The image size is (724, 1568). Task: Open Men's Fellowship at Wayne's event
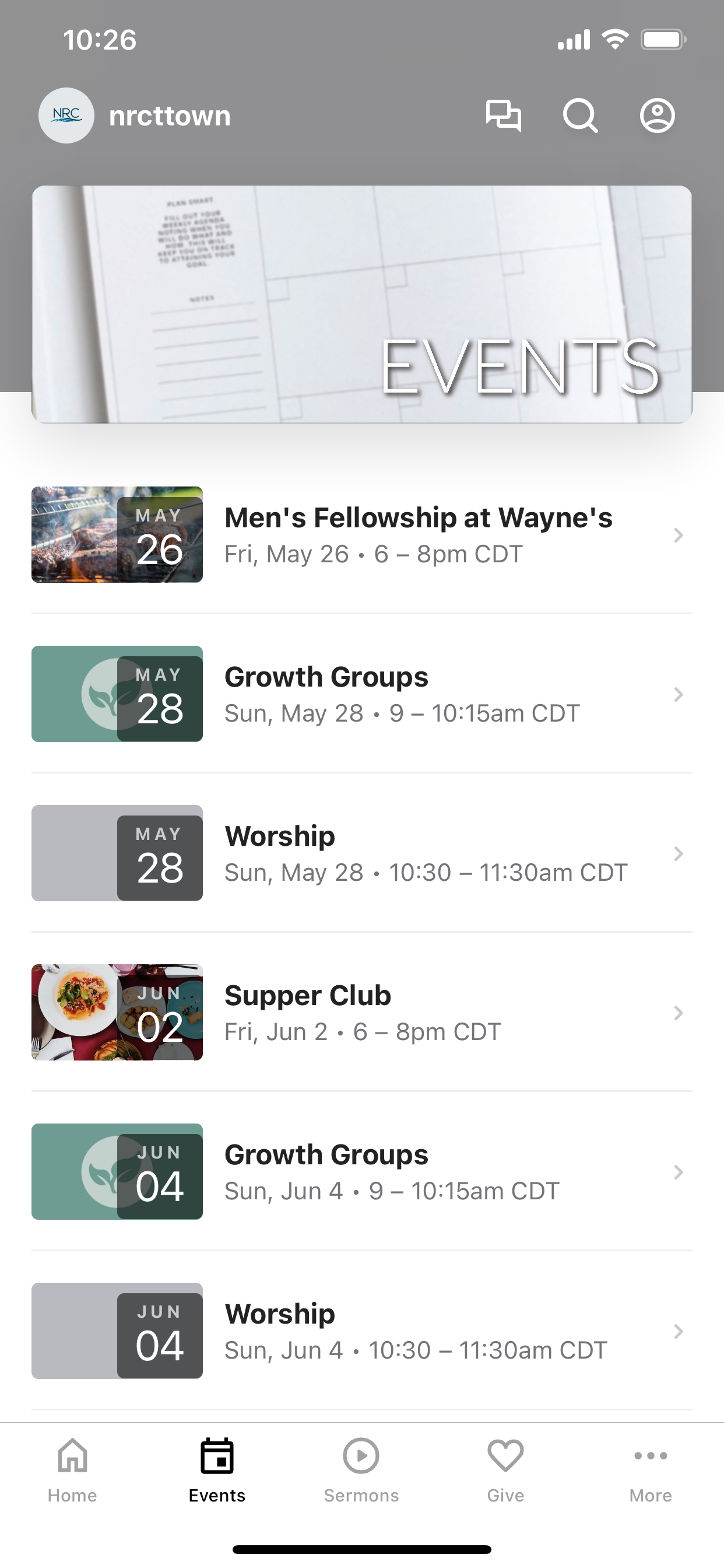click(362, 534)
